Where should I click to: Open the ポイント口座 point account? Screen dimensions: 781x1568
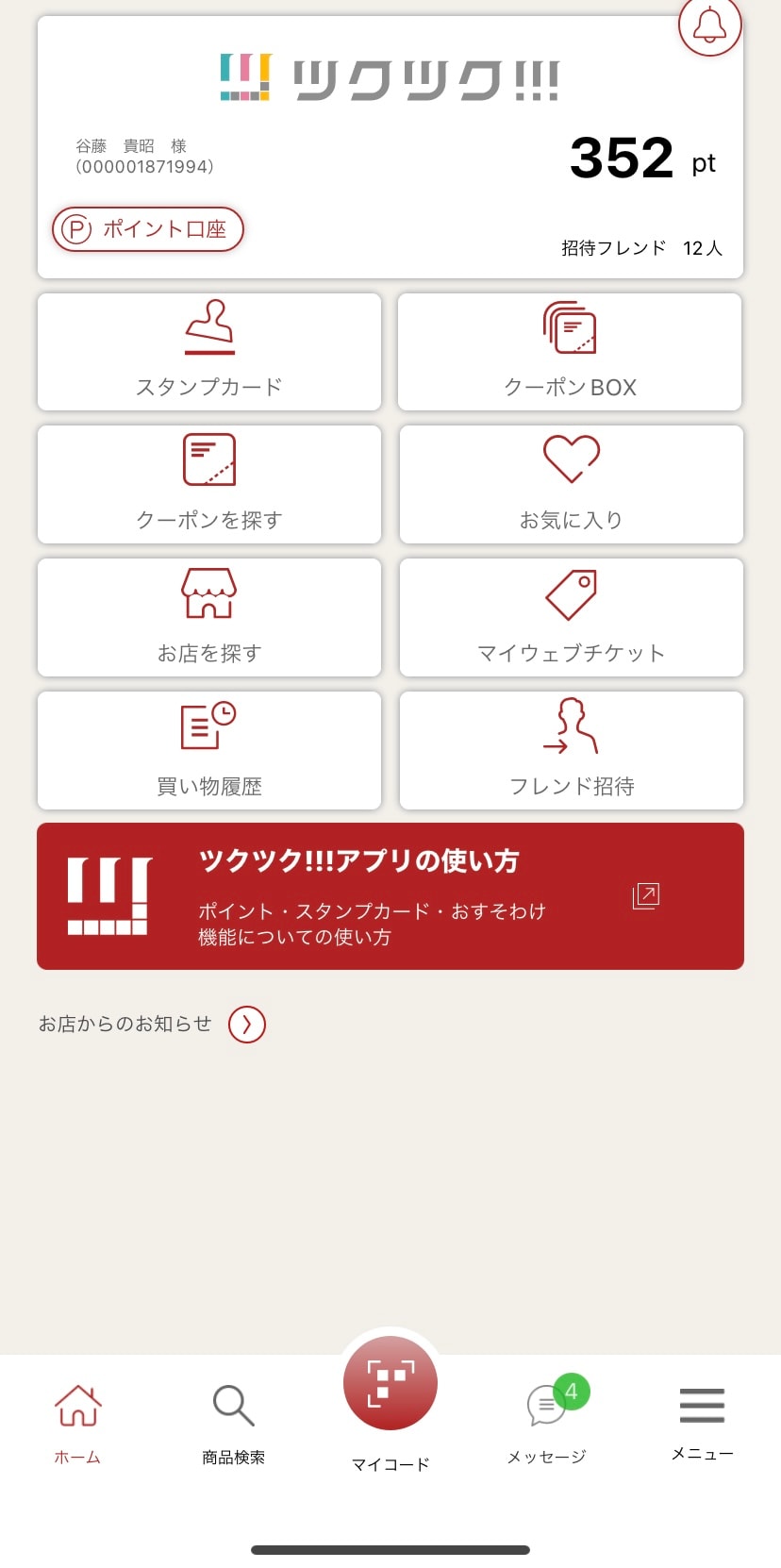(148, 229)
